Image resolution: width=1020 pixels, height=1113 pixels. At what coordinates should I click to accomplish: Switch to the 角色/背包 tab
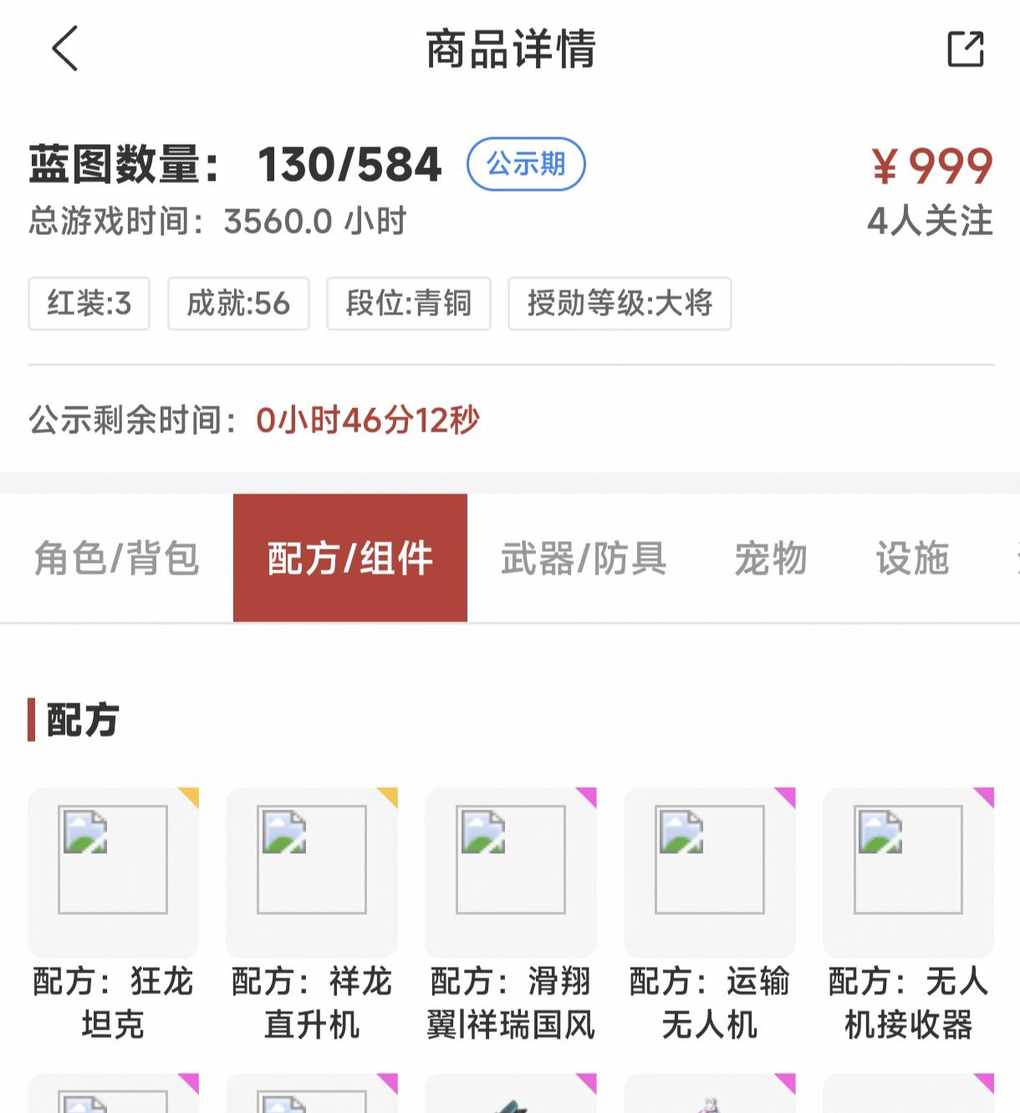click(x=117, y=558)
